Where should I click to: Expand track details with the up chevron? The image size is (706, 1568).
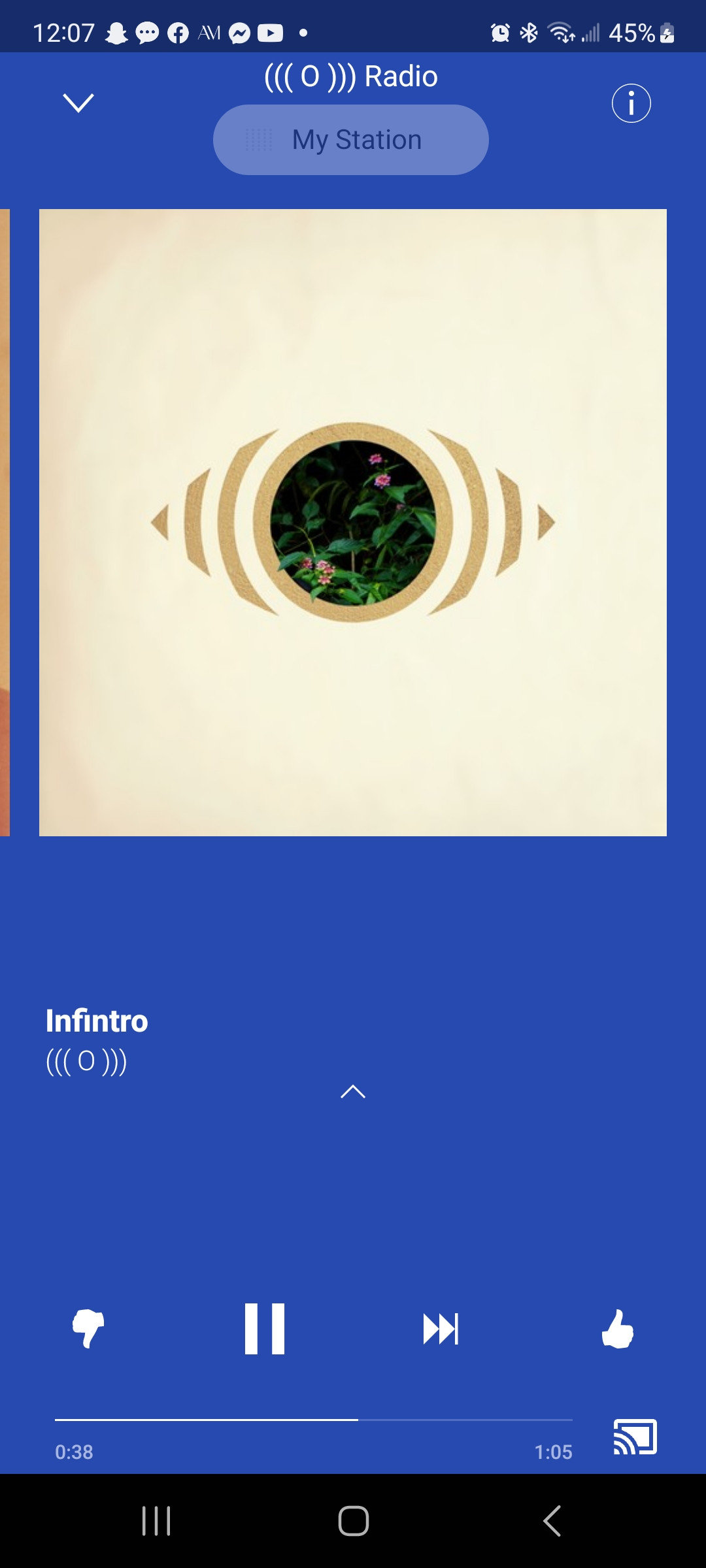(353, 1092)
